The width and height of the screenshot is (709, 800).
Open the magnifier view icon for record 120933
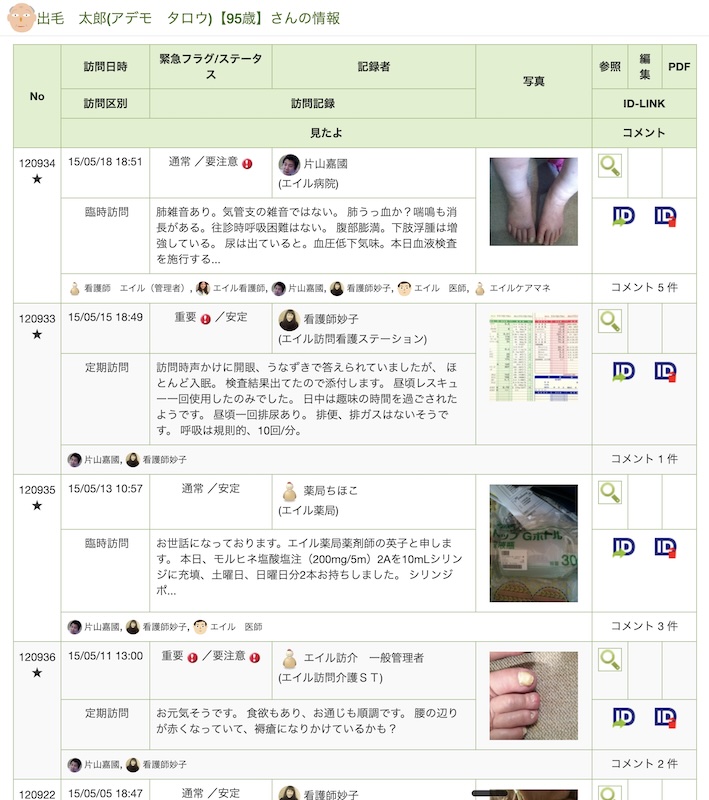[609, 322]
